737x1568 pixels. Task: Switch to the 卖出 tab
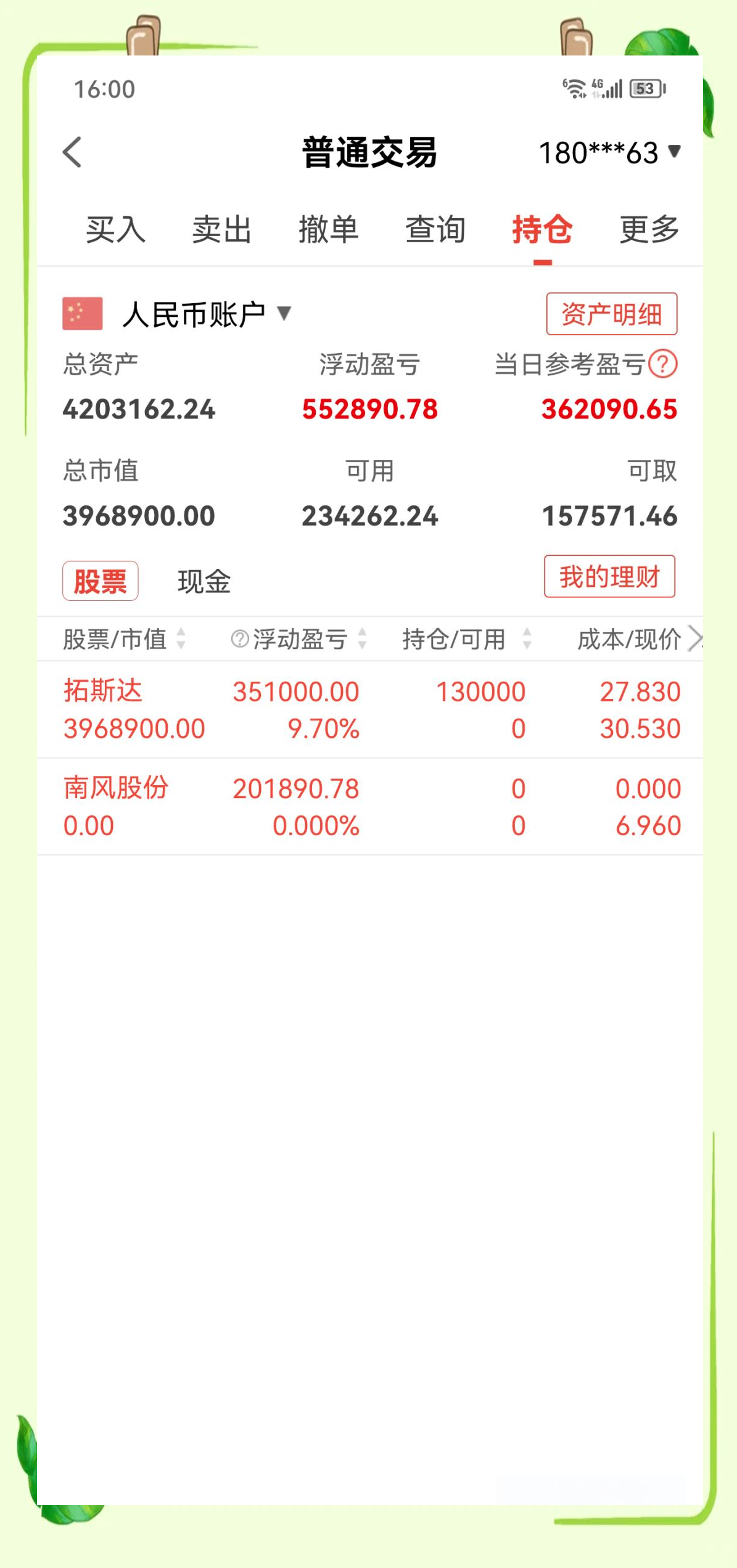point(221,230)
